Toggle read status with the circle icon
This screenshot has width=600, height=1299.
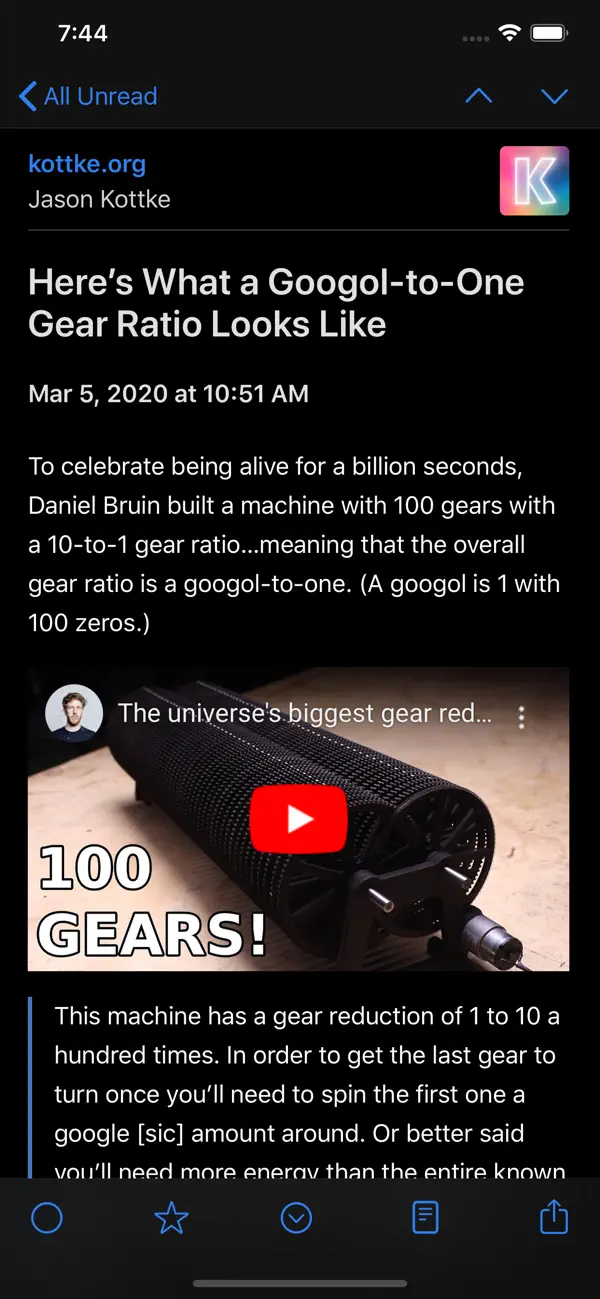pyautogui.click(x=47, y=1218)
